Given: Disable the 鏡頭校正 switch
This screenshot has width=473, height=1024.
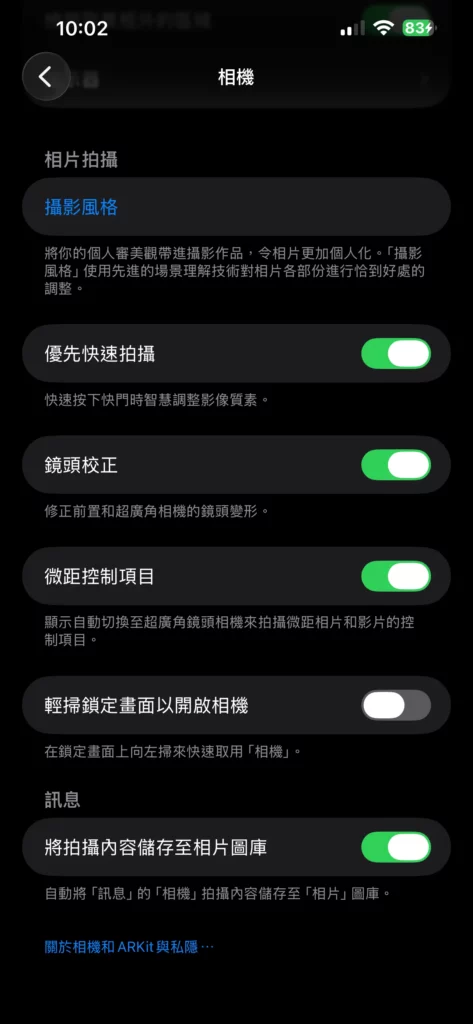Looking at the screenshot, I should coord(396,465).
